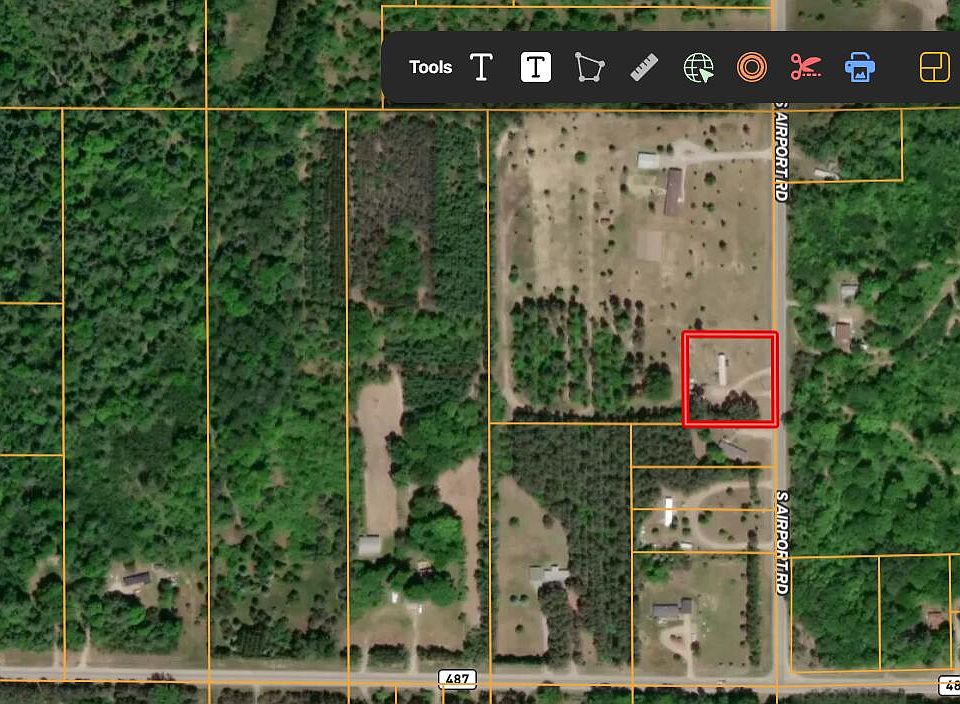Tap the red highlighted parcel
Screen dimensions: 960x704
[730, 380]
